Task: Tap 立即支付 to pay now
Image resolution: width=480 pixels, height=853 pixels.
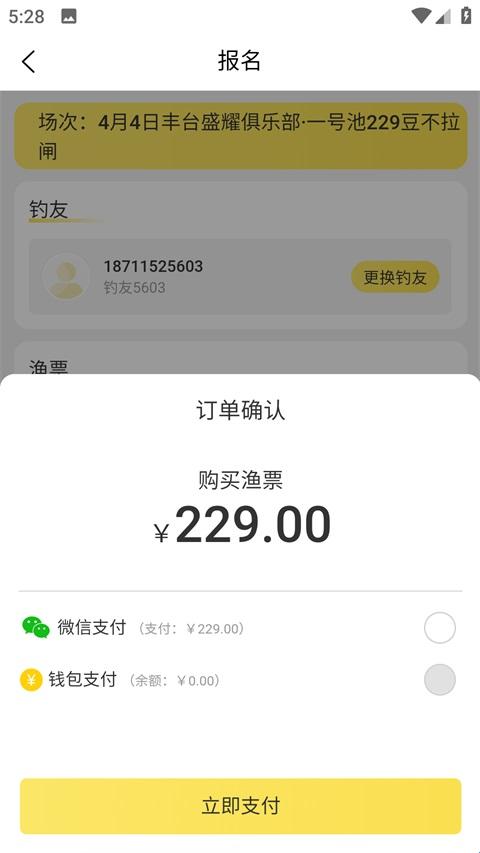Action: [x=241, y=806]
